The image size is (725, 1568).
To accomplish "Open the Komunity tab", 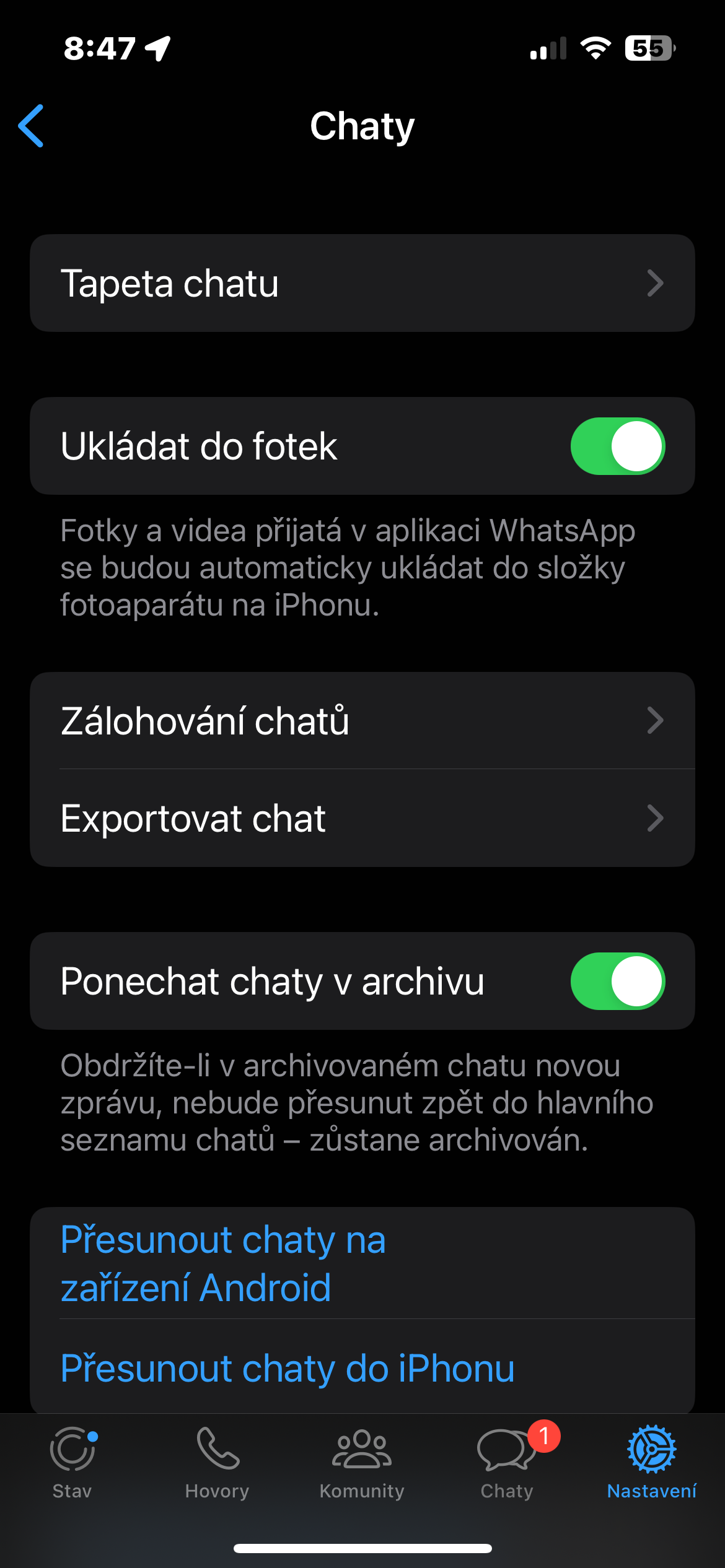I will point(362,1463).
